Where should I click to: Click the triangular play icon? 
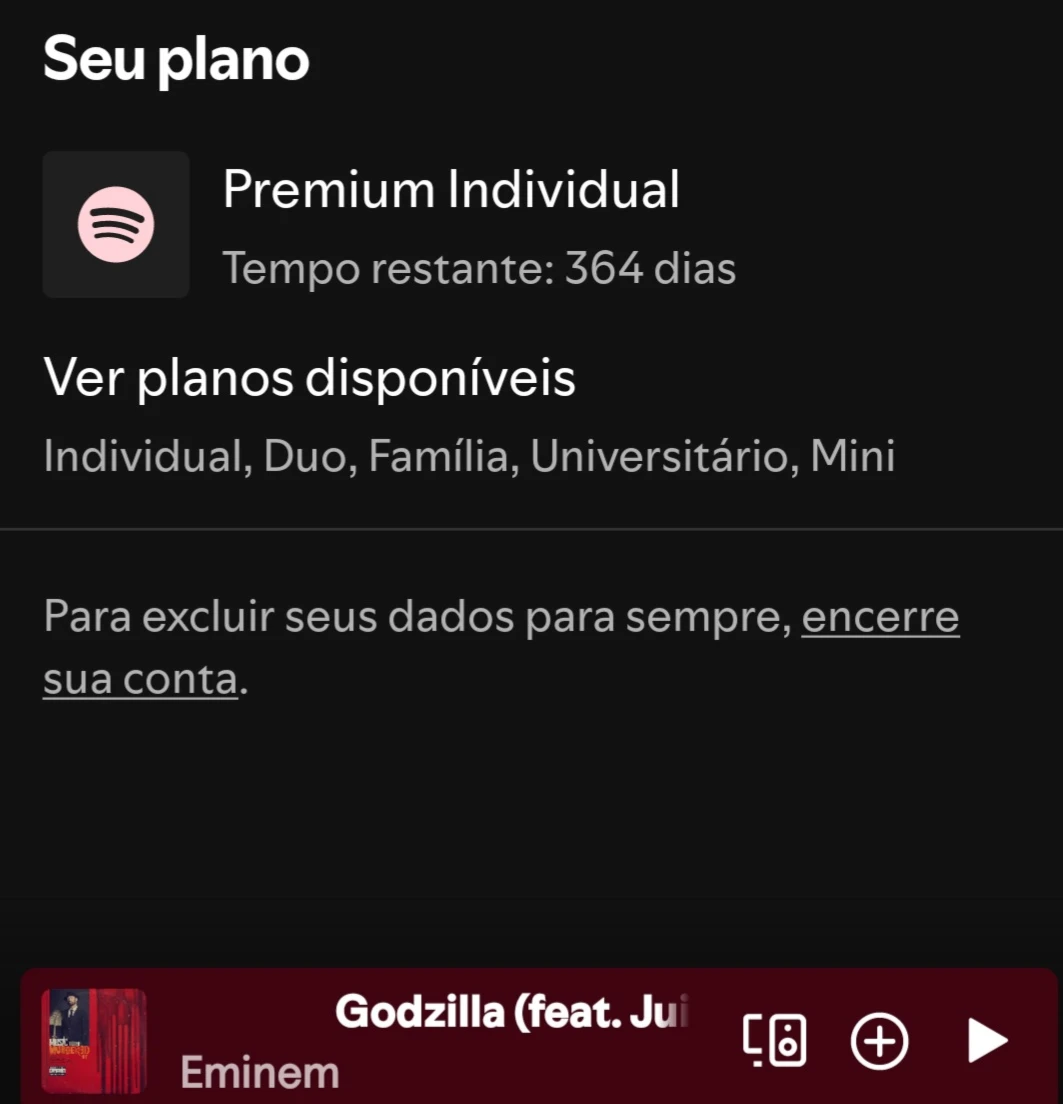pos(985,1040)
